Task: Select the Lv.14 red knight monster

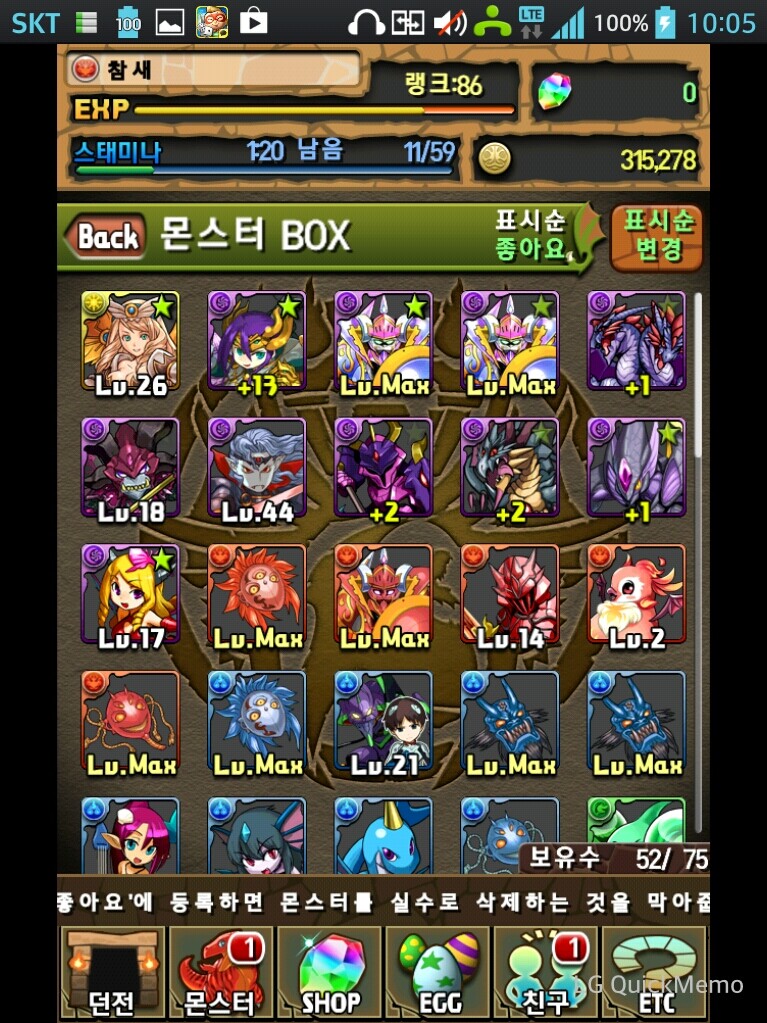Action: (x=510, y=595)
